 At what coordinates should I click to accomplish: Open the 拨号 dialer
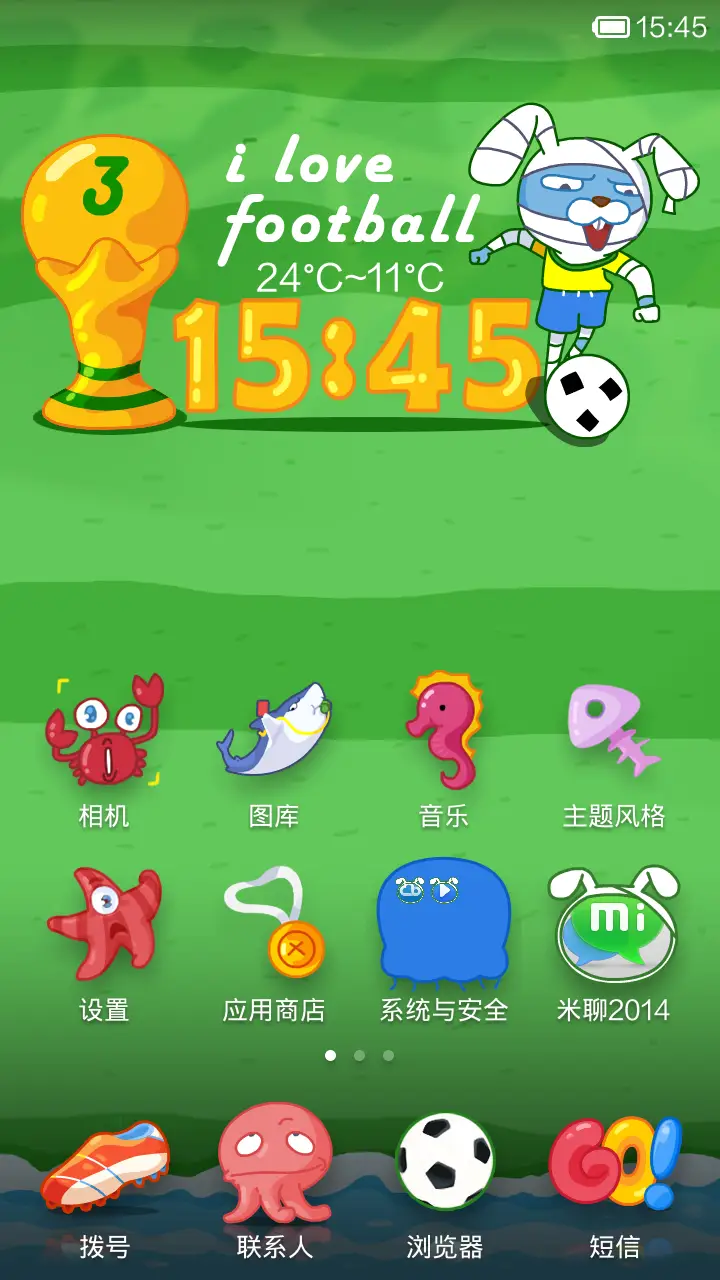coord(104,1165)
